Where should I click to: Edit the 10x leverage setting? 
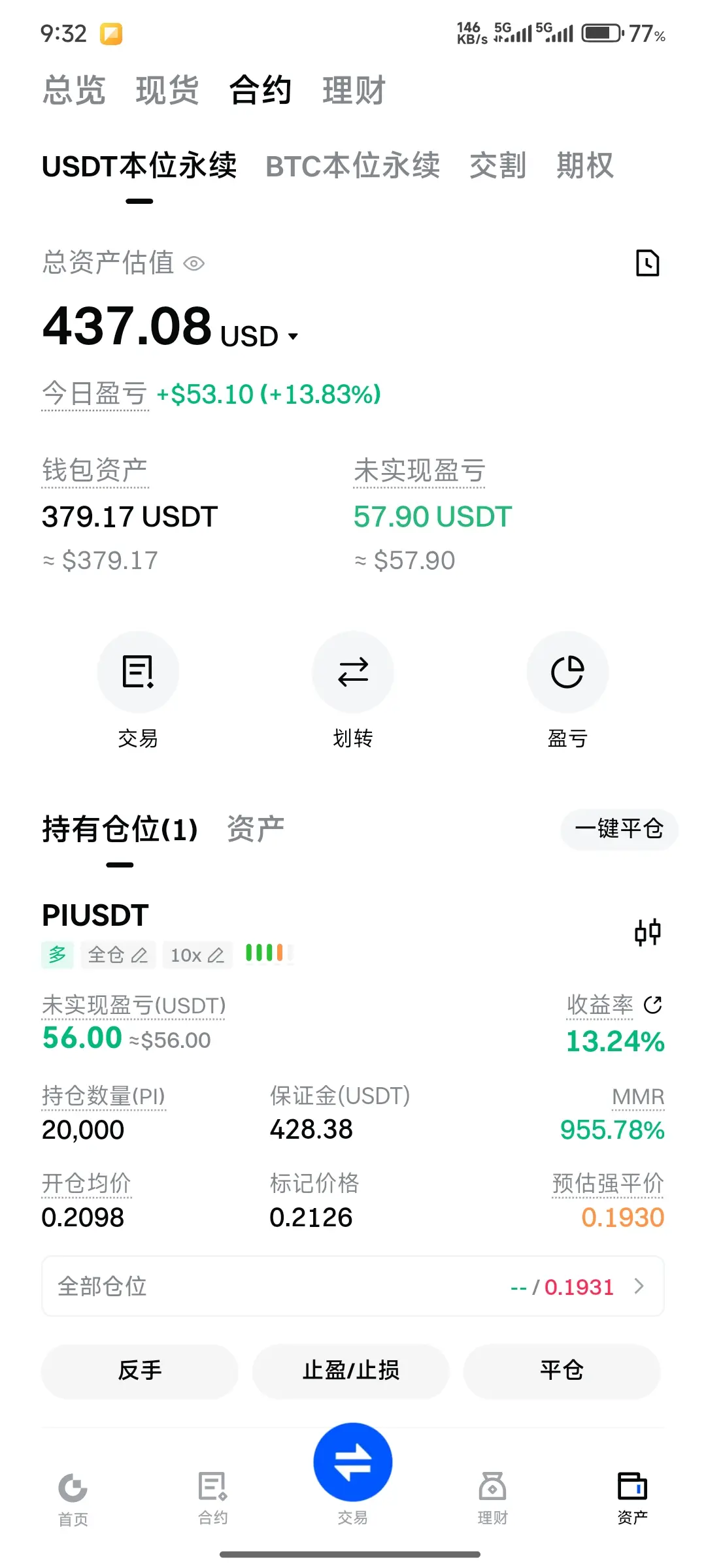[197, 955]
